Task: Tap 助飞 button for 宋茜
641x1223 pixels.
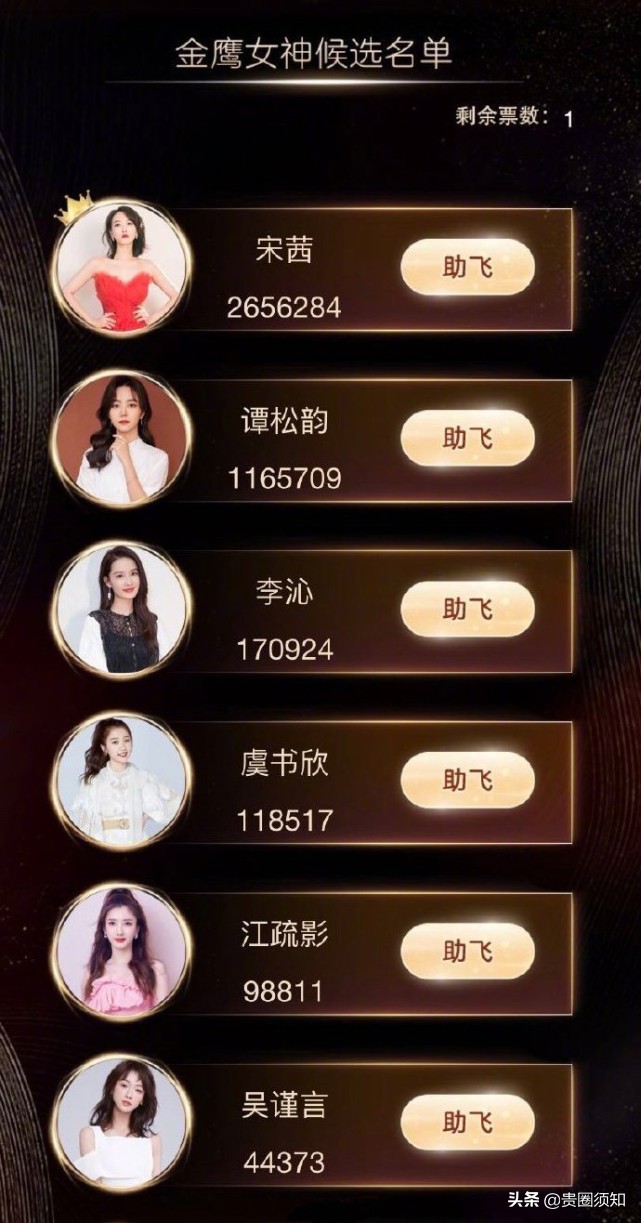Action: tap(467, 267)
